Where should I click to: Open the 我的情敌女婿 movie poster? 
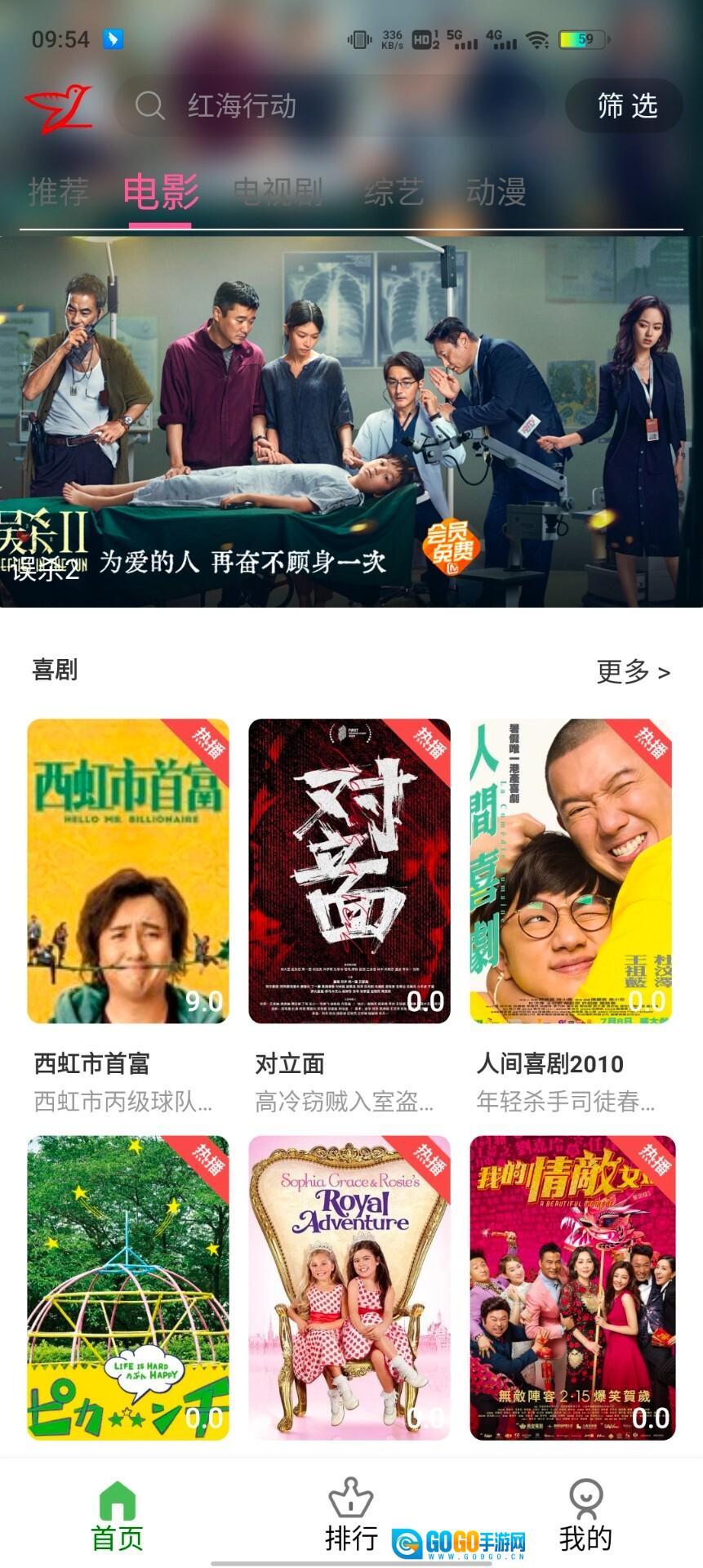(572, 1287)
